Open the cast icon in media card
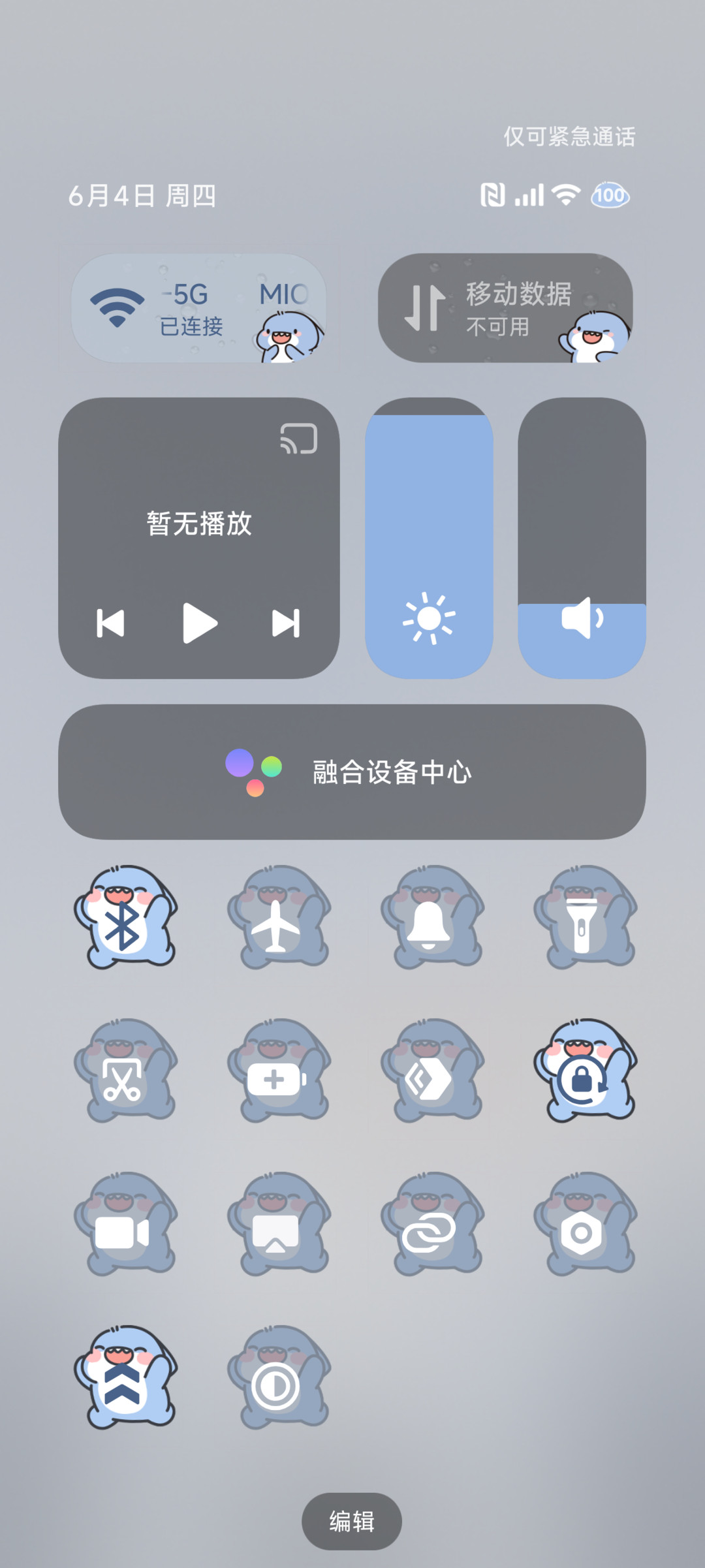This screenshot has height=1568, width=705. tap(299, 438)
